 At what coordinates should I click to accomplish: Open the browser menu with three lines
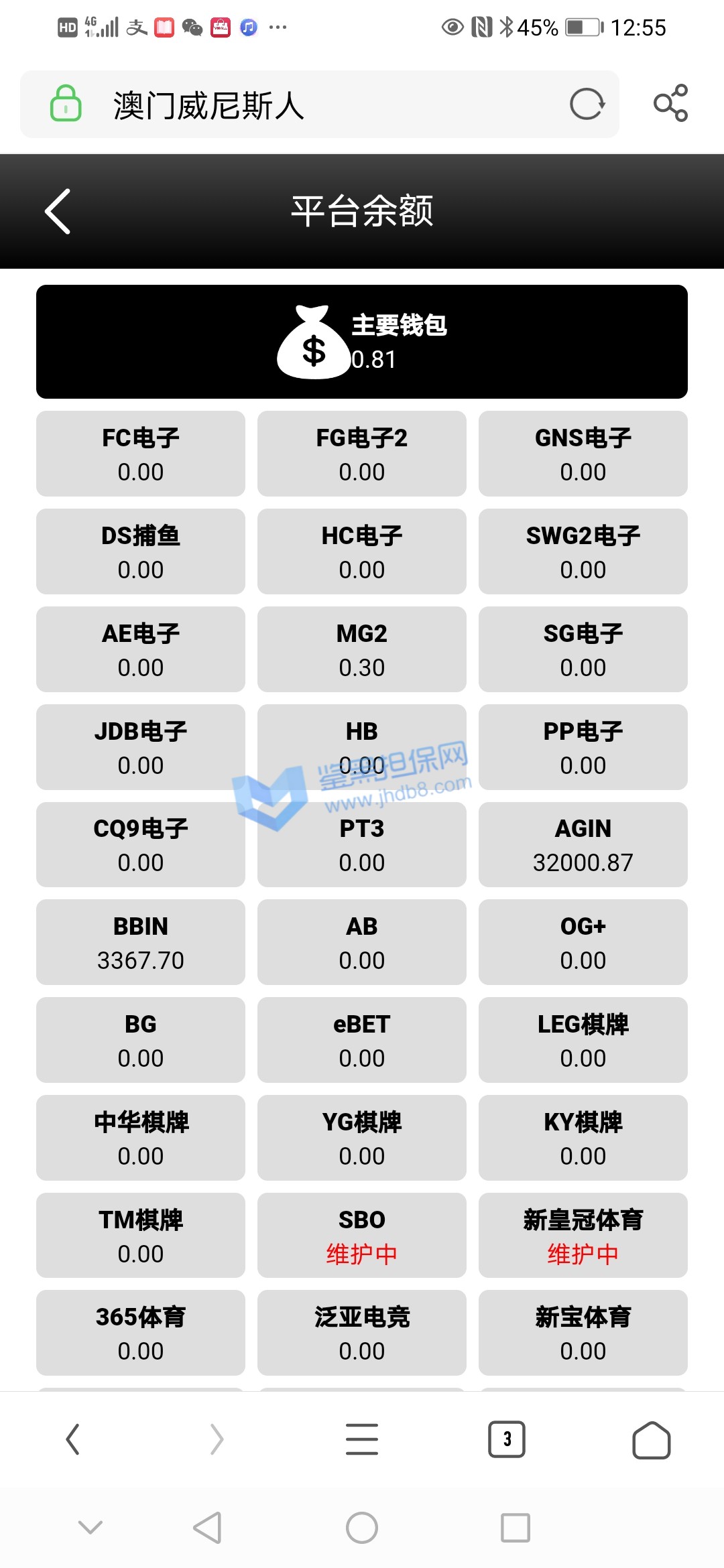(x=362, y=1439)
